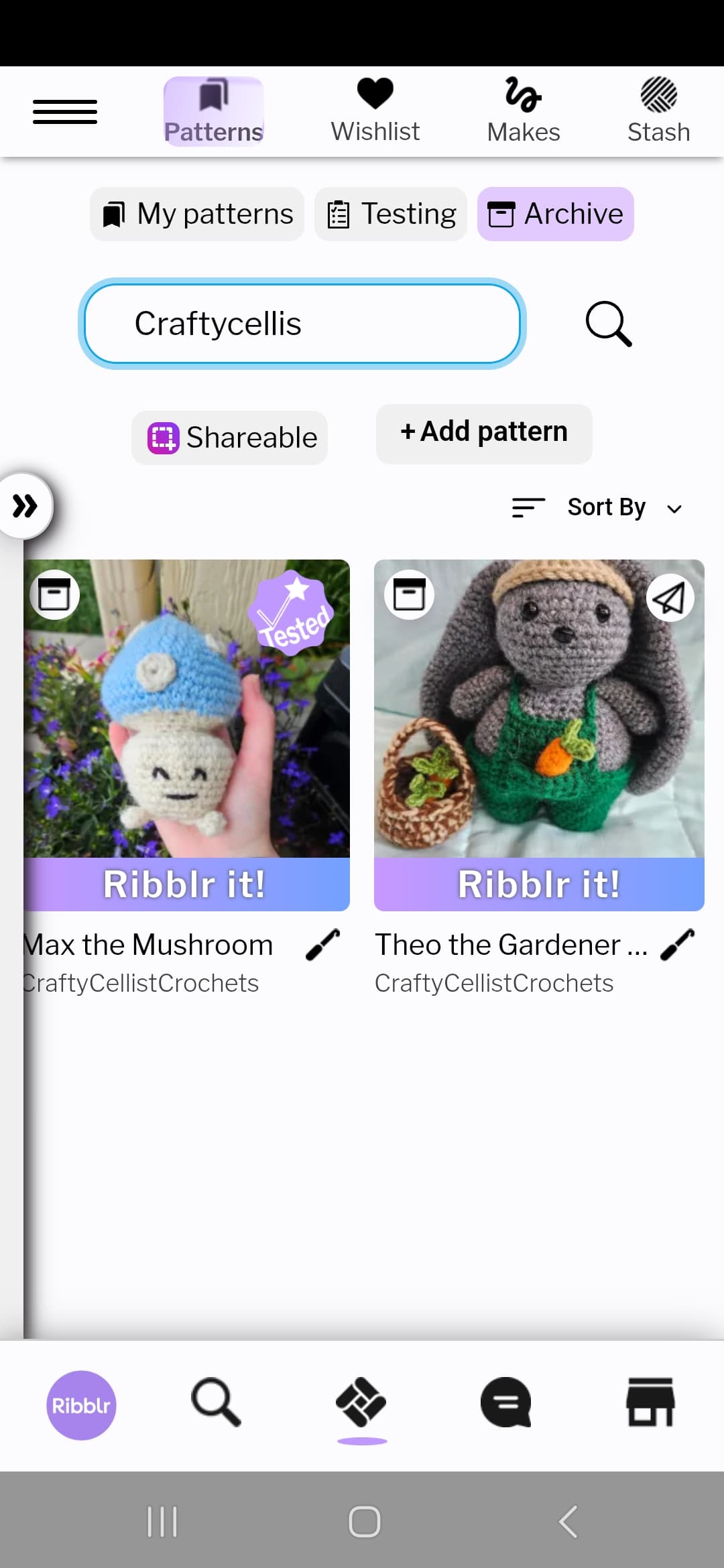This screenshot has width=724, height=1568.
Task: Unarchive Theo the Gardener via archive icon
Action: coord(409,594)
